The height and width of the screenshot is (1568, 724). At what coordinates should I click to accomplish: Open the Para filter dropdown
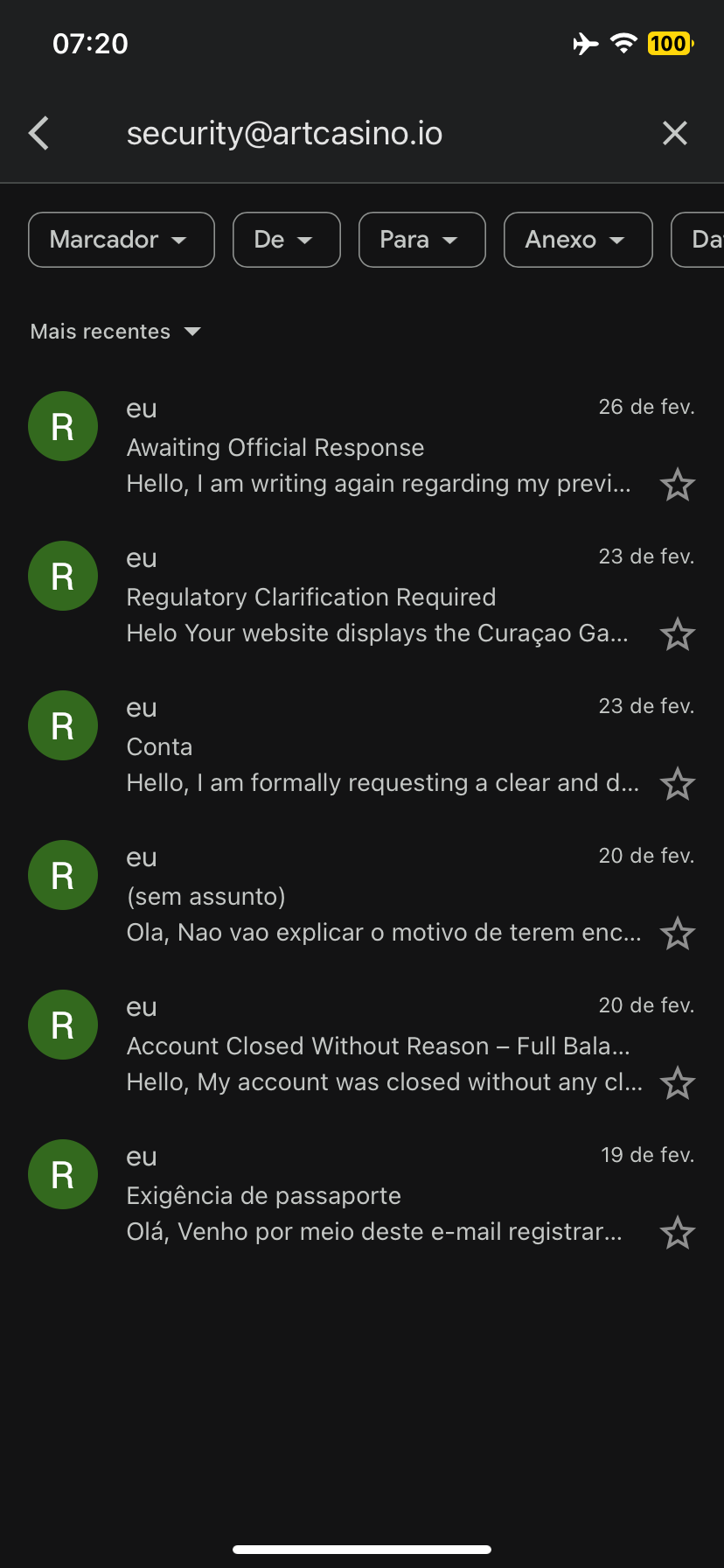pos(421,240)
